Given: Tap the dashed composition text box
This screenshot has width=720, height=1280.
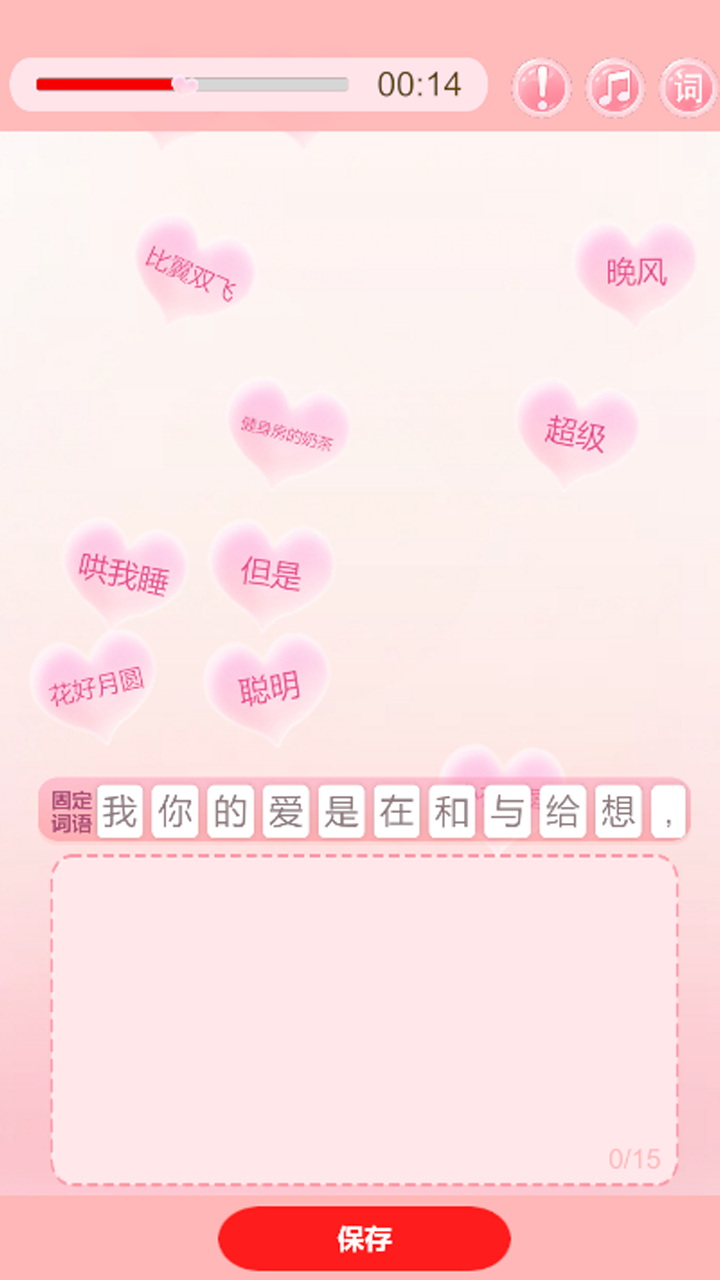Looking at the screenshot, I should [364, 1020].
